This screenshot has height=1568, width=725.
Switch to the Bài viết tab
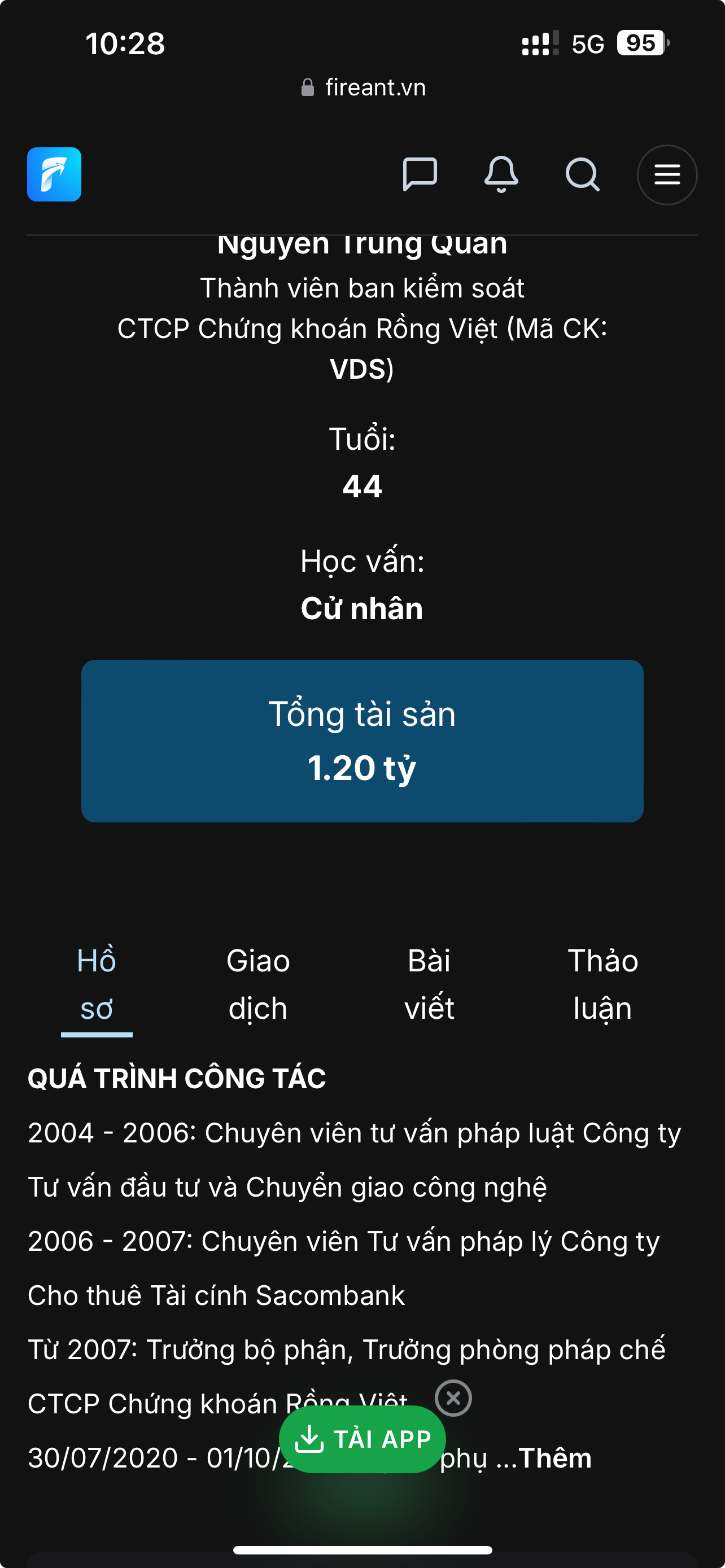click(429, 984)
